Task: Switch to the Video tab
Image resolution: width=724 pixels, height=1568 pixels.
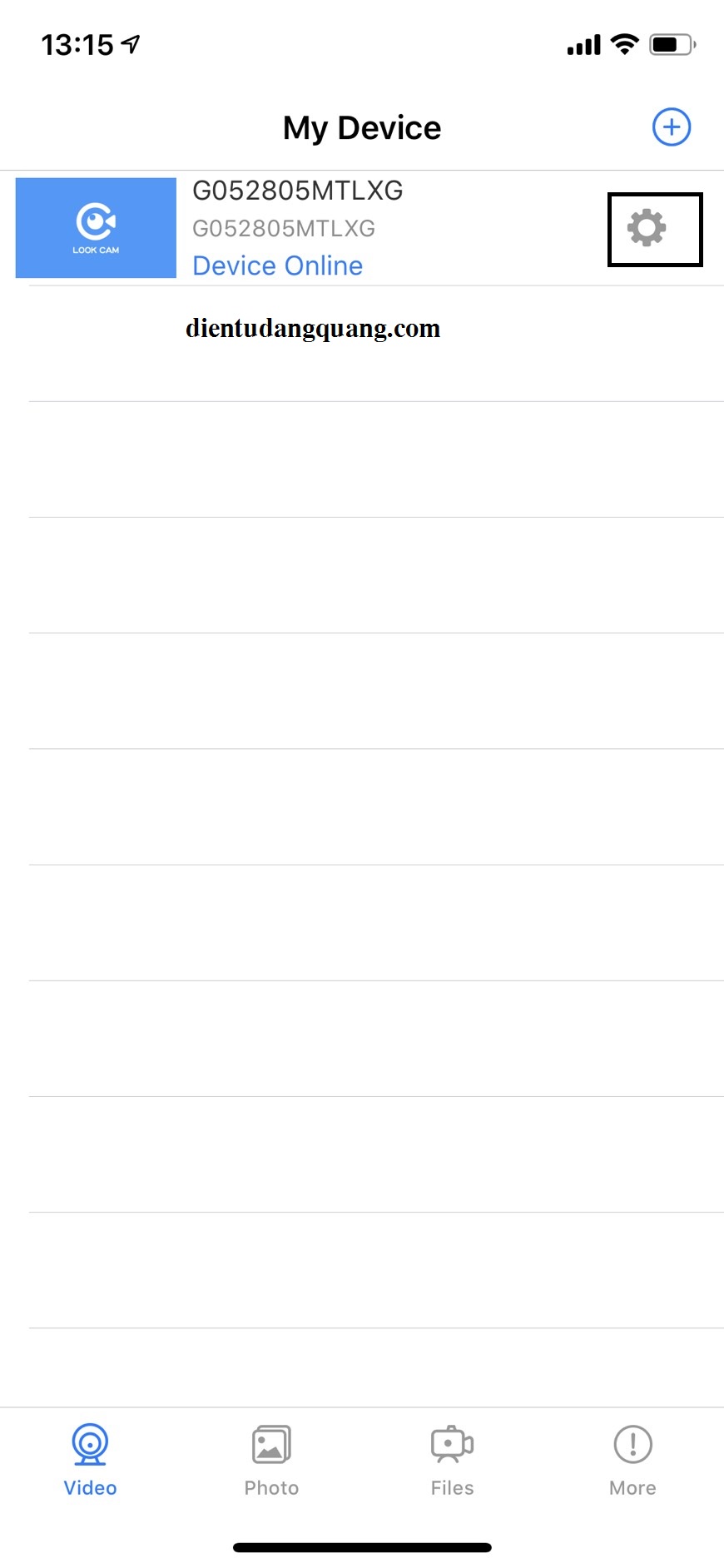Action: (90, 1459)
